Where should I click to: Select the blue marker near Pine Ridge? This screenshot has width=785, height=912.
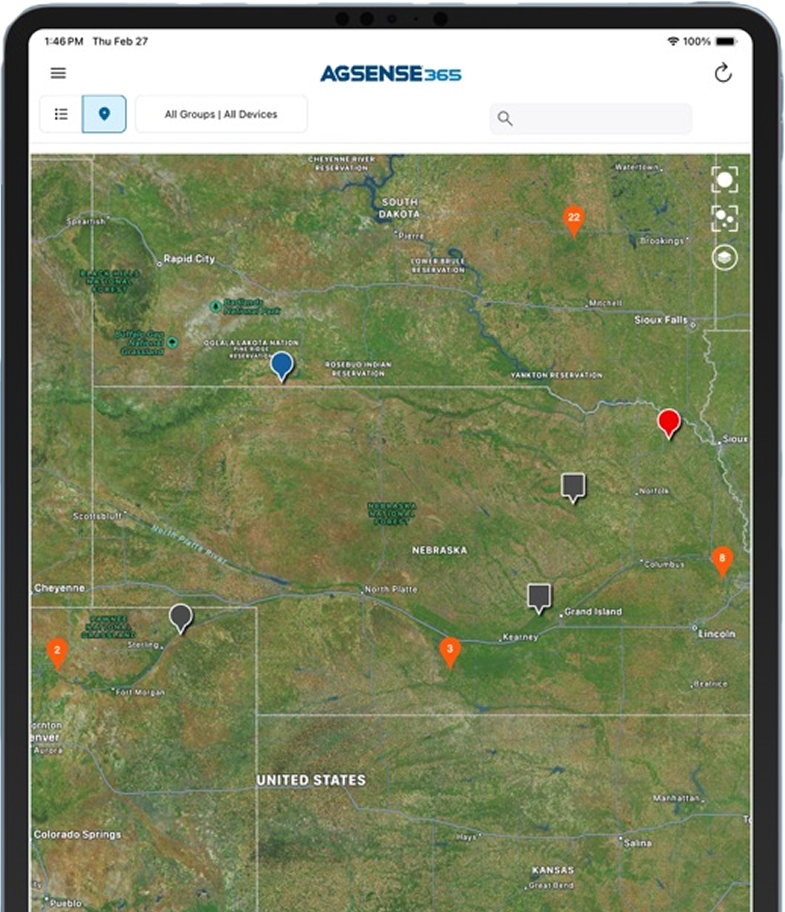[281, 365]
